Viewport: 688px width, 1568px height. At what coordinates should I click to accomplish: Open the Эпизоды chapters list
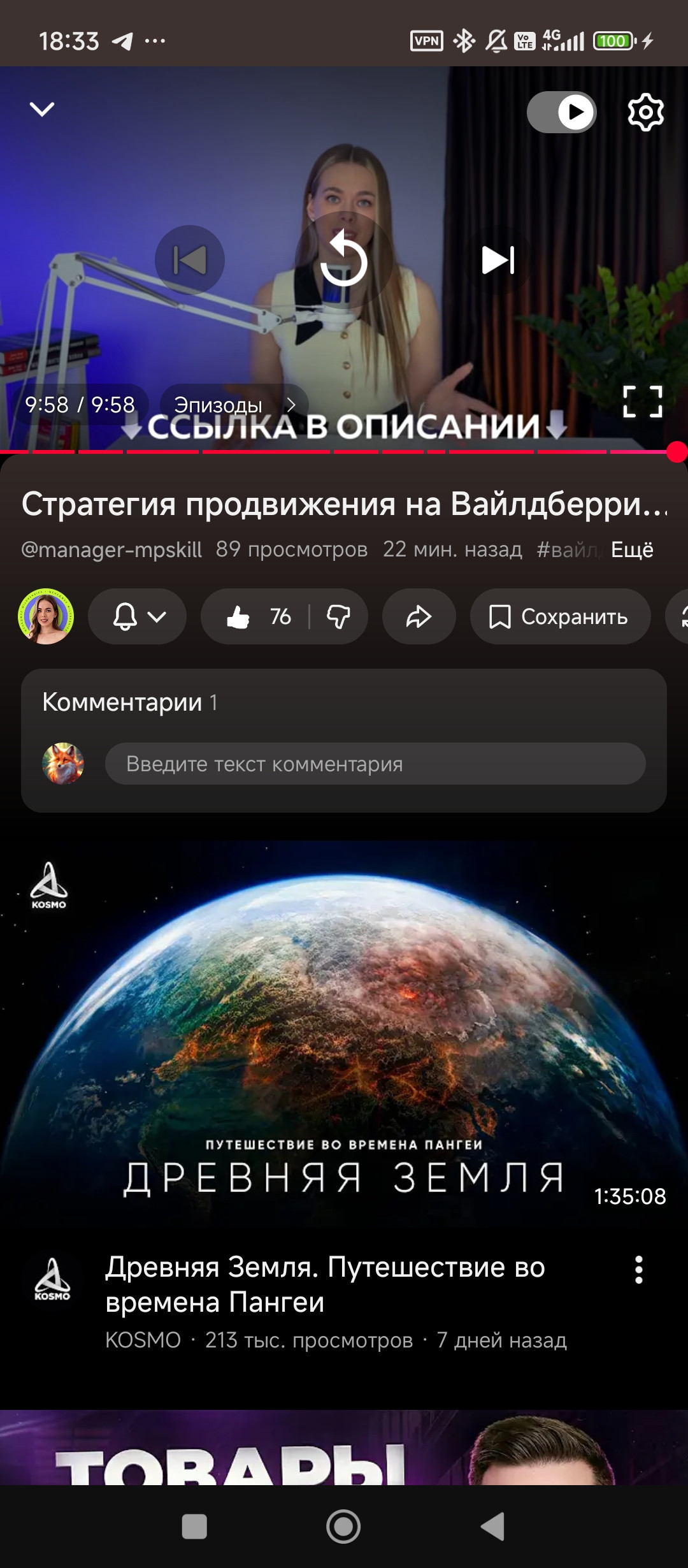(234, 405)
